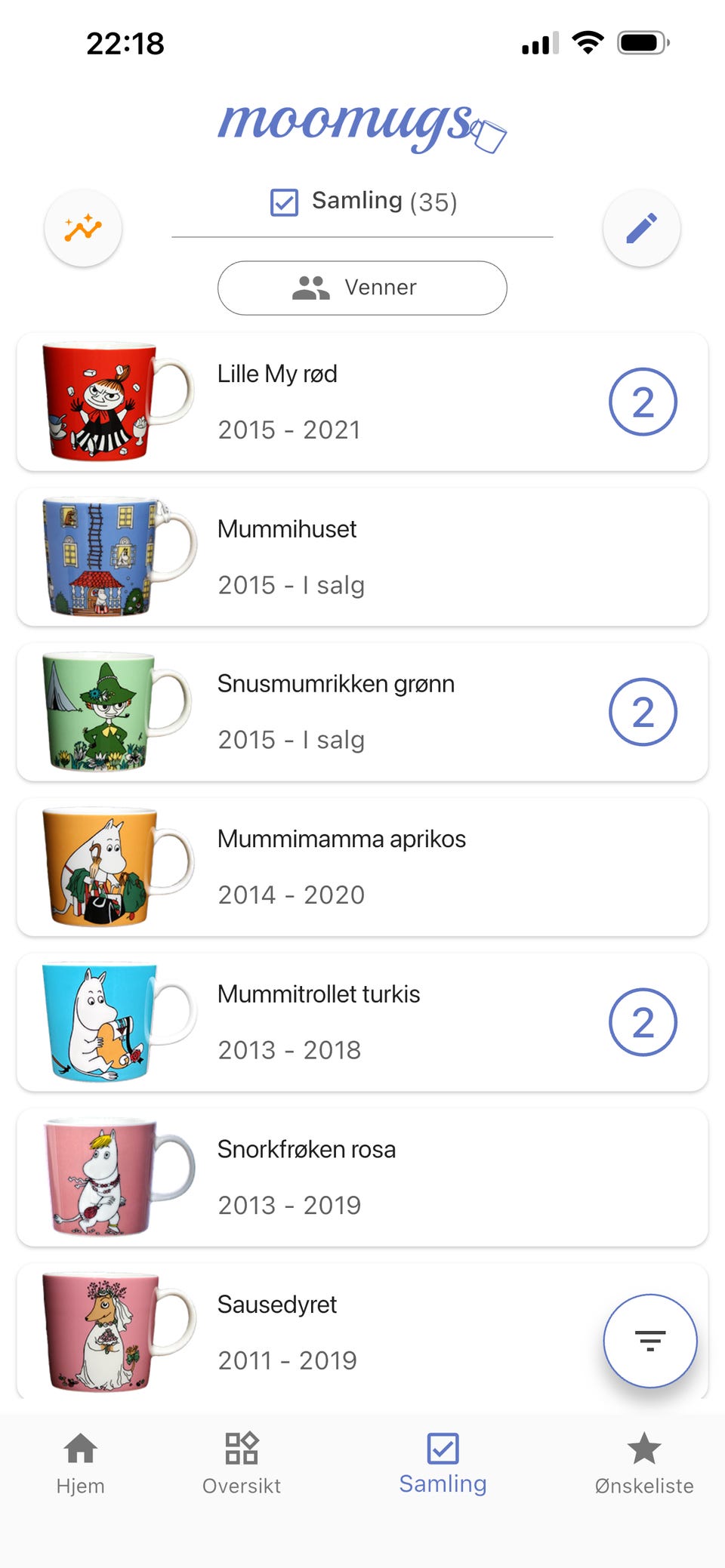Viewport: 725px width, 1568px height.
Task: Open the filter floating button
Action: 649,1341
